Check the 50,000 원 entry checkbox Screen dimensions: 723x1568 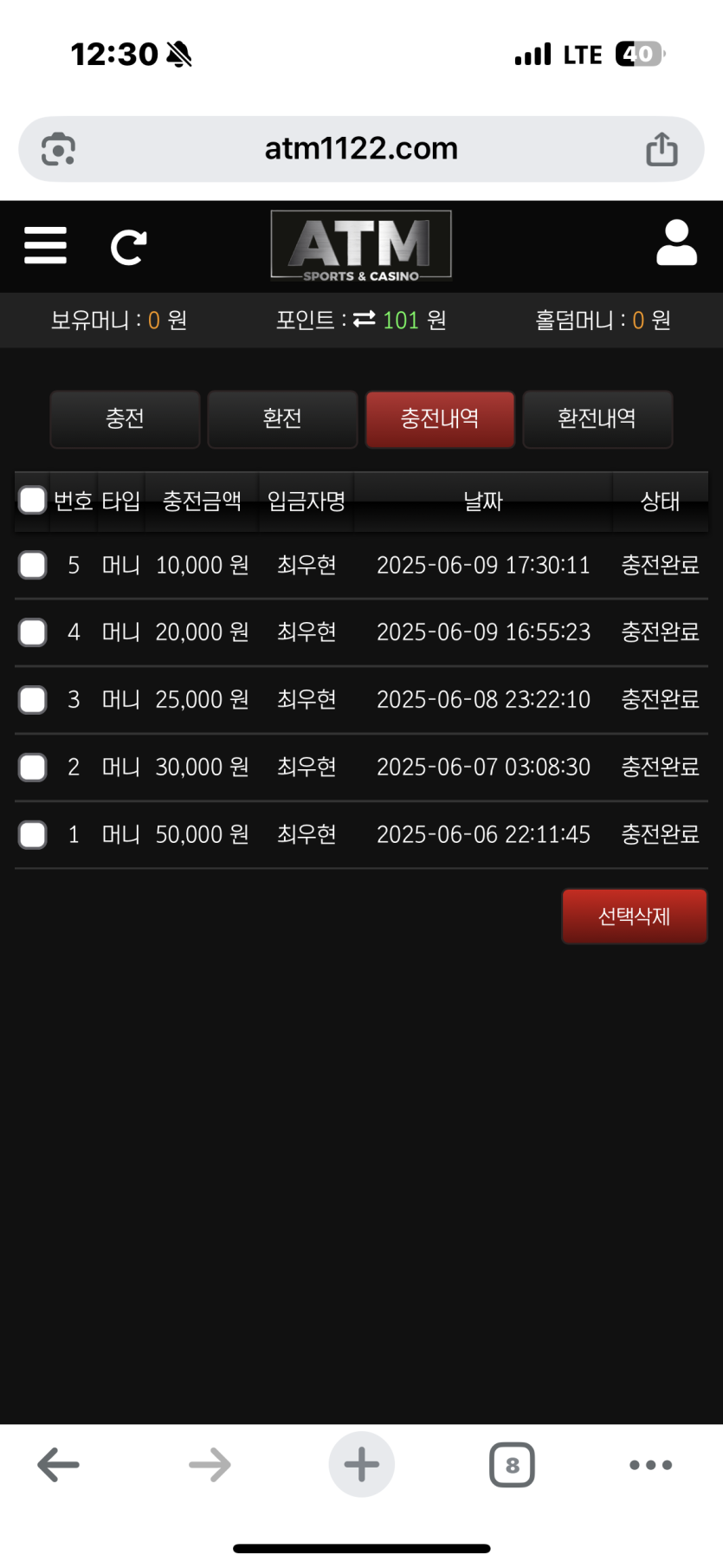click(33, 834)
